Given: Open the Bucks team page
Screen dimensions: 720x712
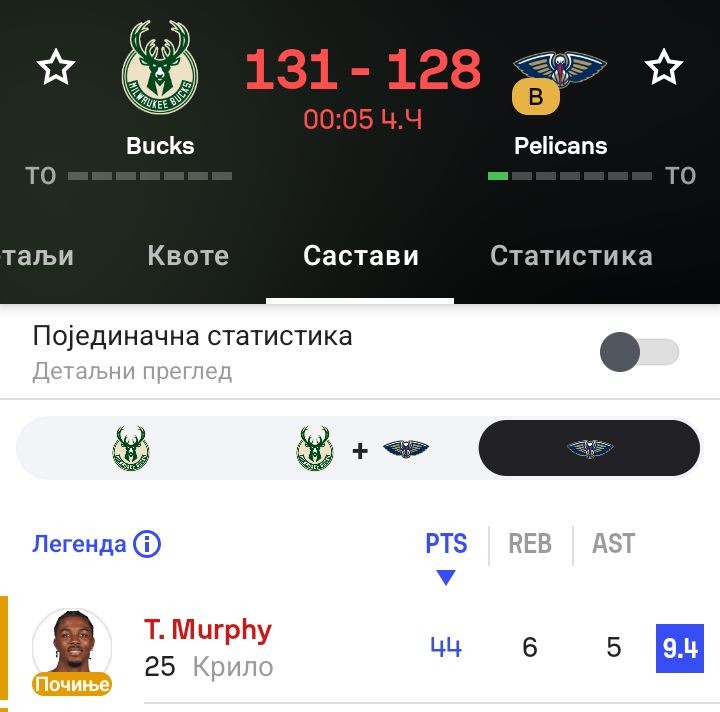Looking at the screenshot, I should coord(160,90).
